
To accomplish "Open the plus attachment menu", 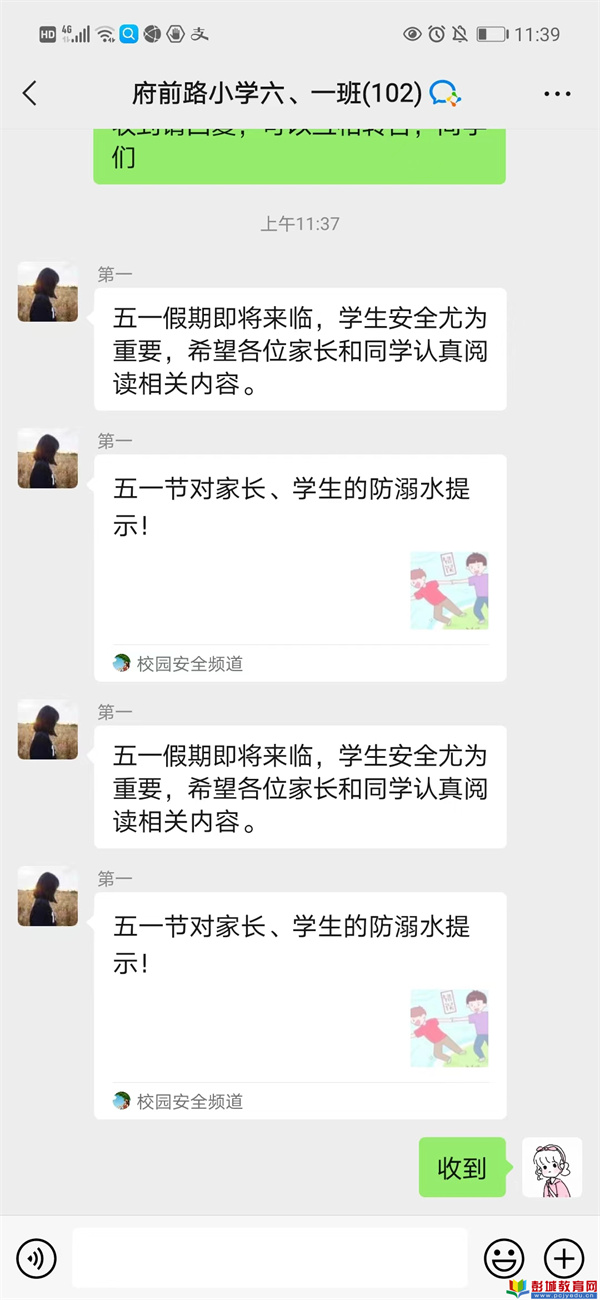I will pos(563,1257).
